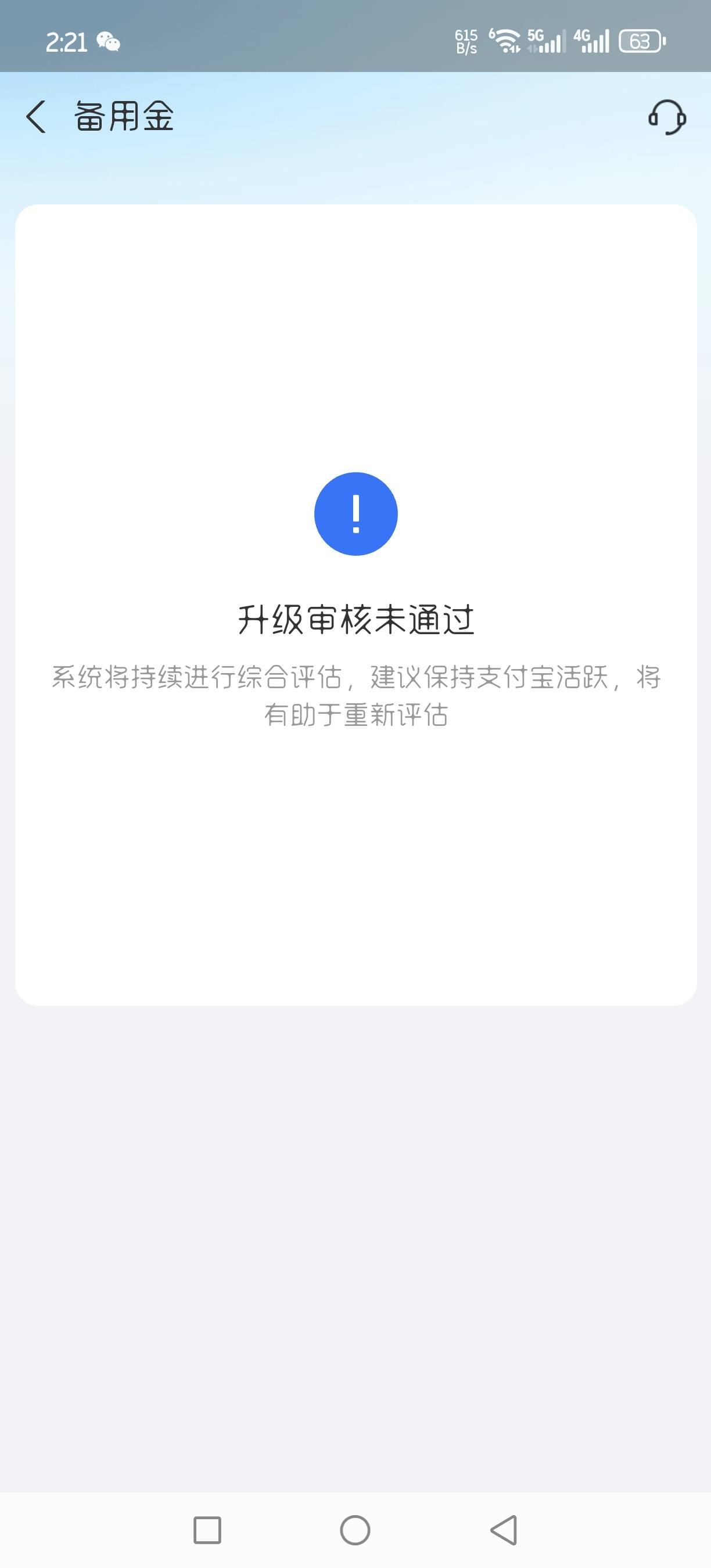Tap the WeChat notification icon in status bar

coord(110,41)
